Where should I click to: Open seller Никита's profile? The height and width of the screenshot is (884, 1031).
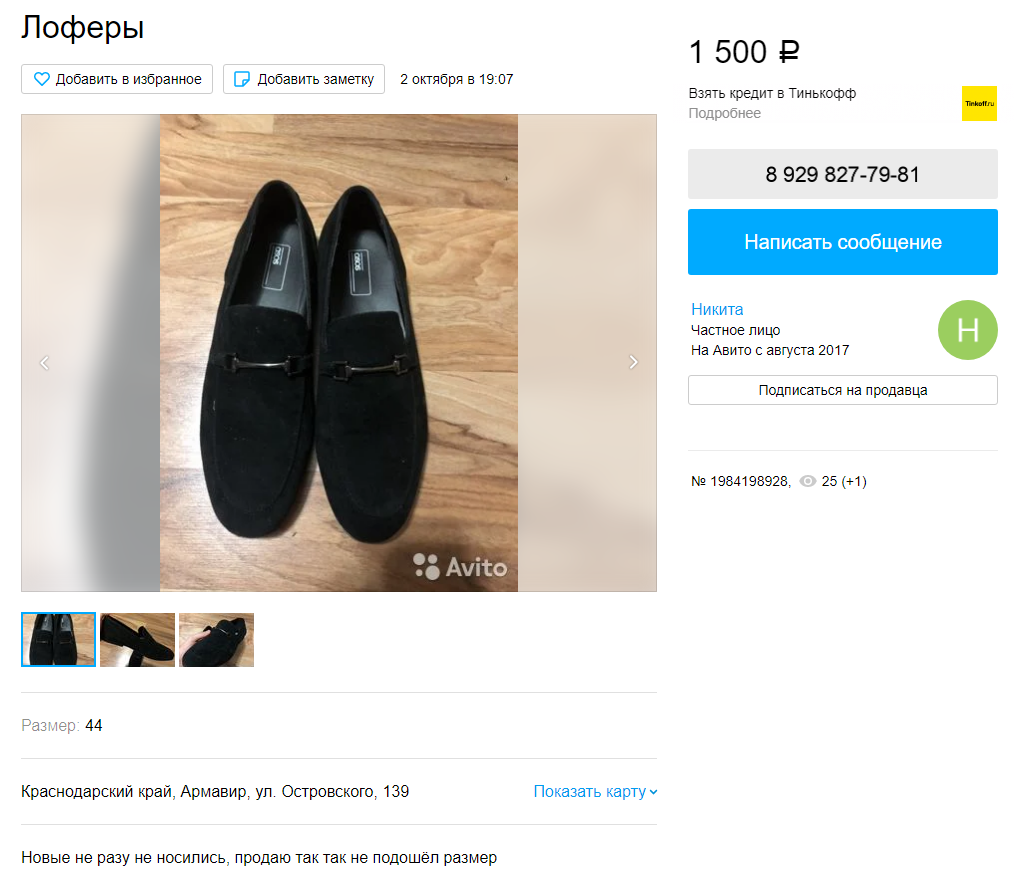point(717,309)
